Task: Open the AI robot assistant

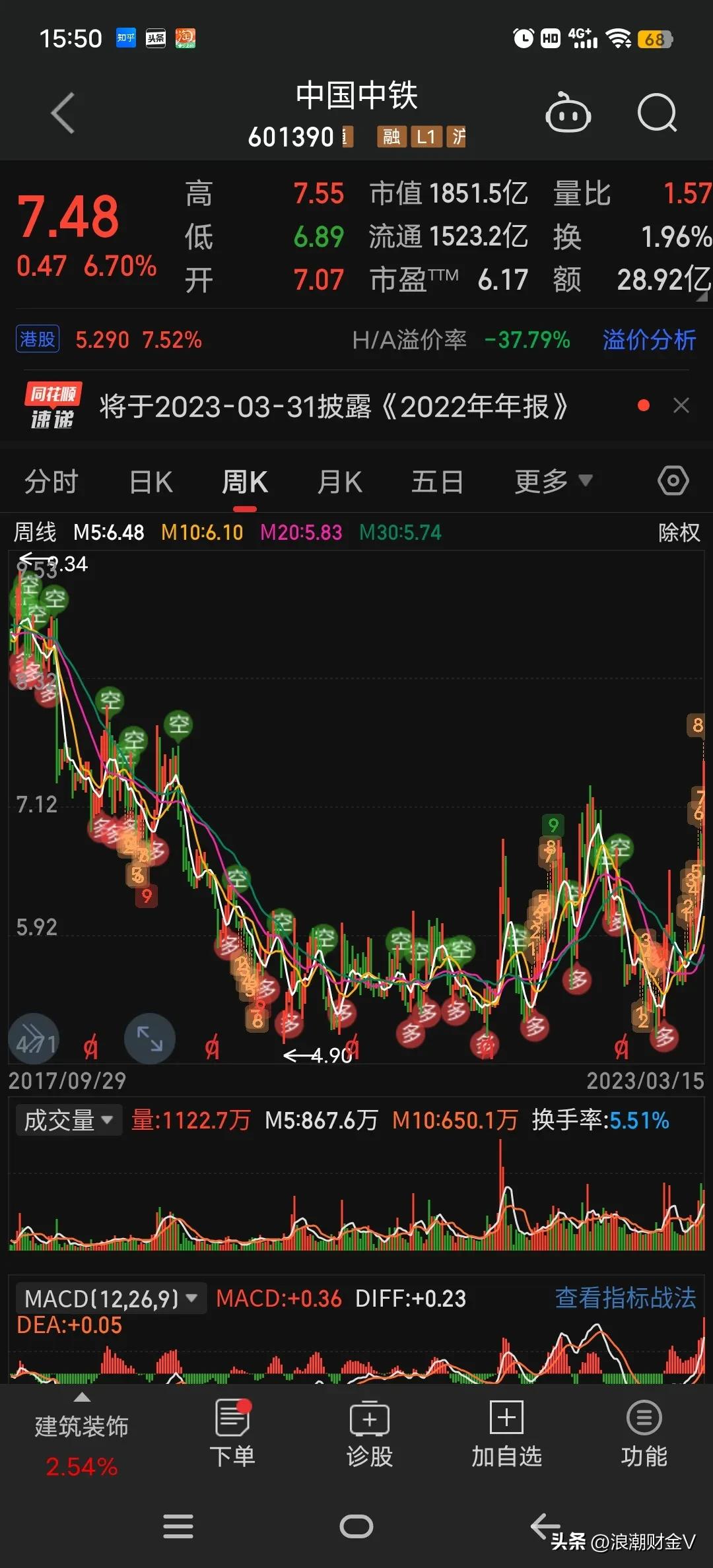Action: [568, 114]
